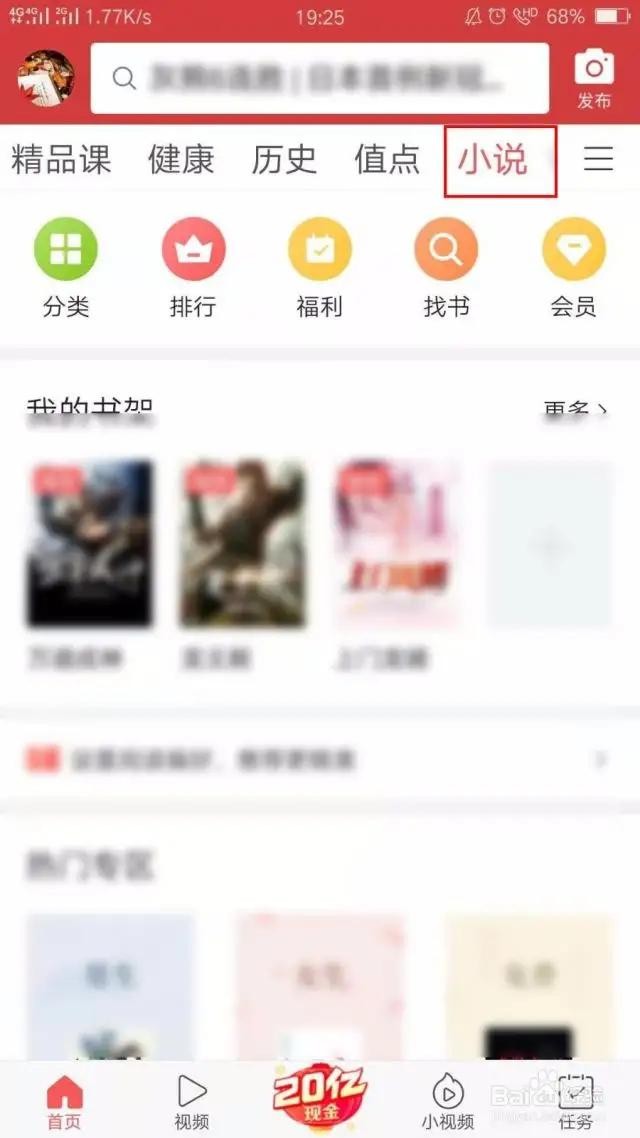The width and height of the screenshot is (640, 1138).
Task: Select the 小说 tab
Action: point(492,159)
